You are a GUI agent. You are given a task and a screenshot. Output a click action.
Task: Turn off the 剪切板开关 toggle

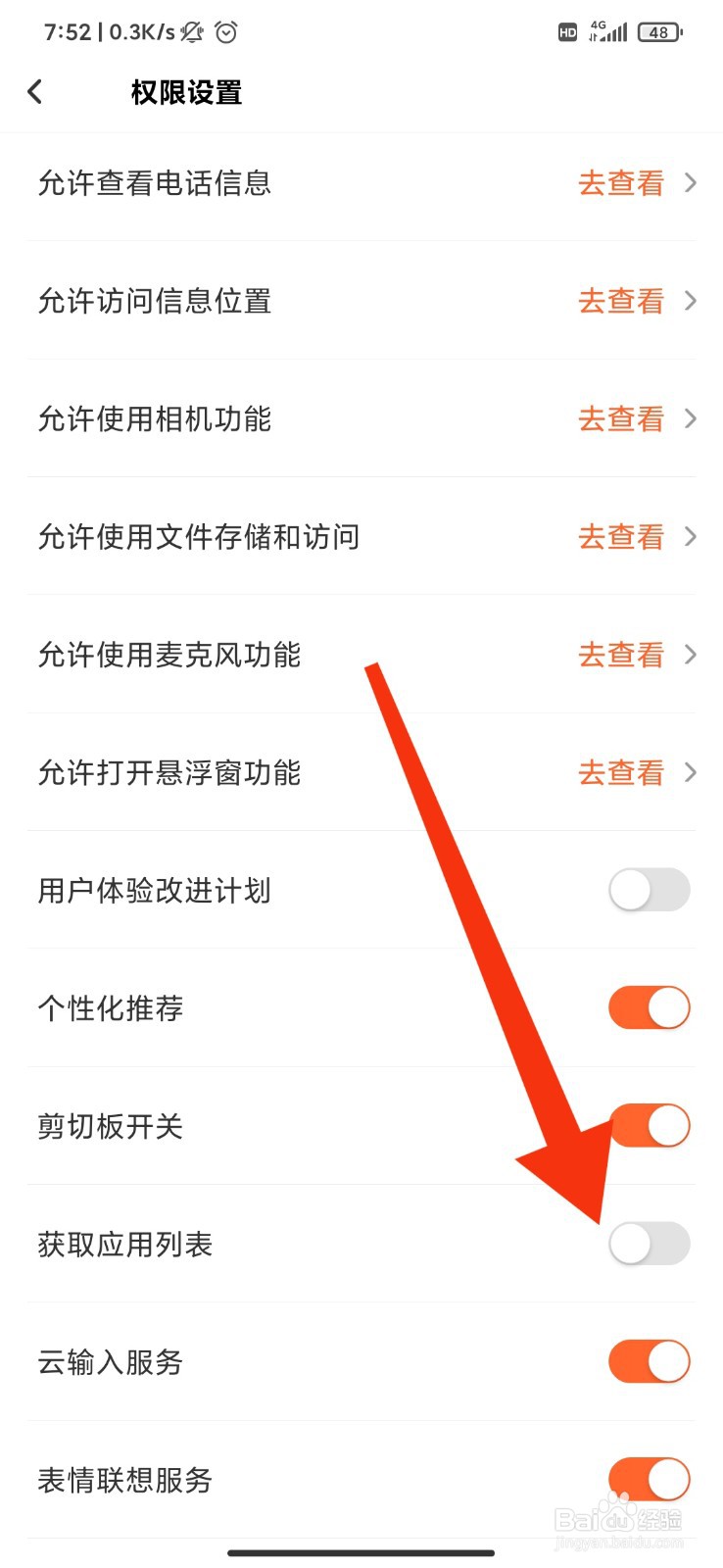[649, 1126]
